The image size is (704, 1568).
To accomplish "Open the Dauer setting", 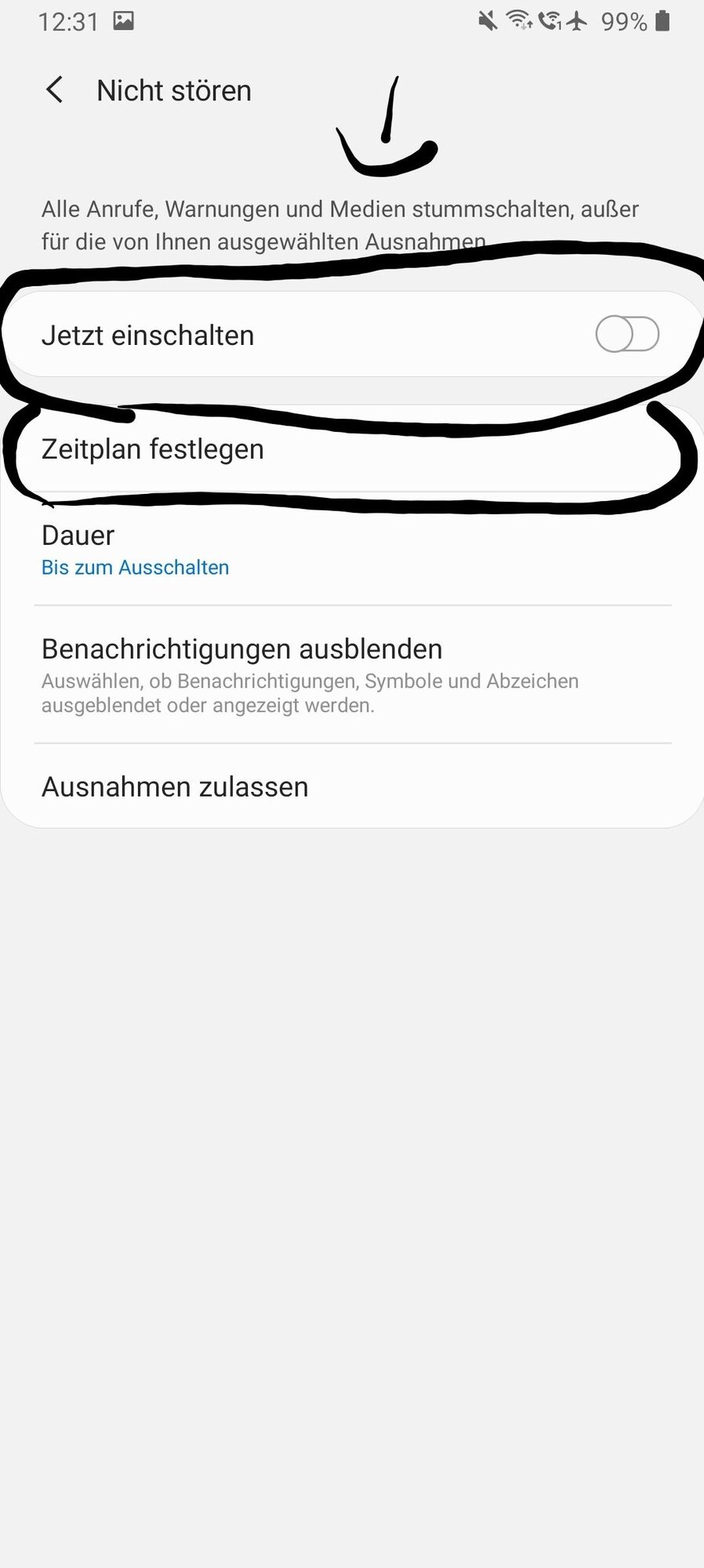I will pyautogui.click(x=135, y=550).
